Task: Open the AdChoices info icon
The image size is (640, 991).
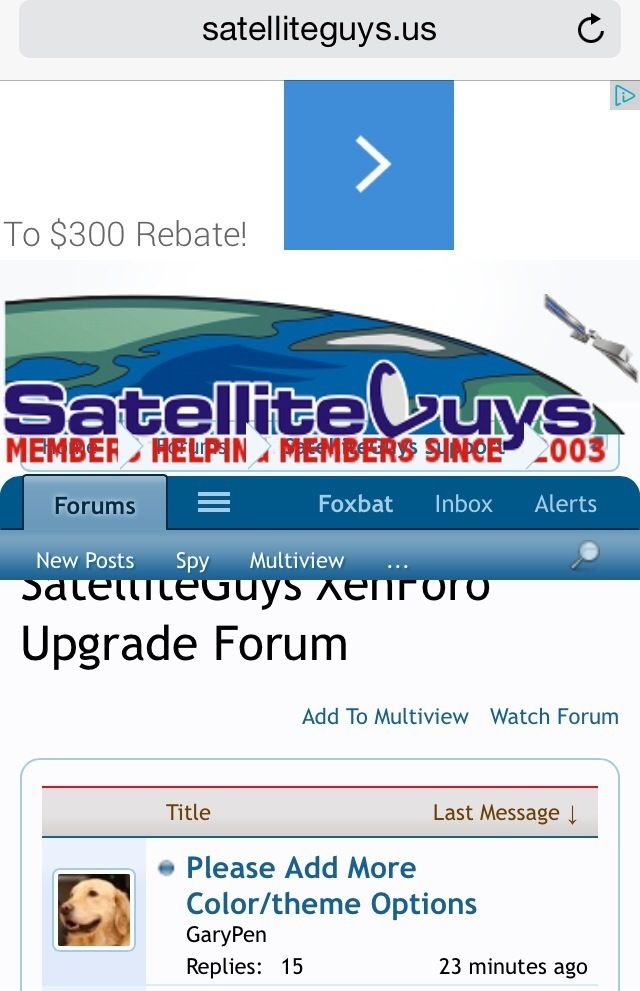Action: click(624, 96)
